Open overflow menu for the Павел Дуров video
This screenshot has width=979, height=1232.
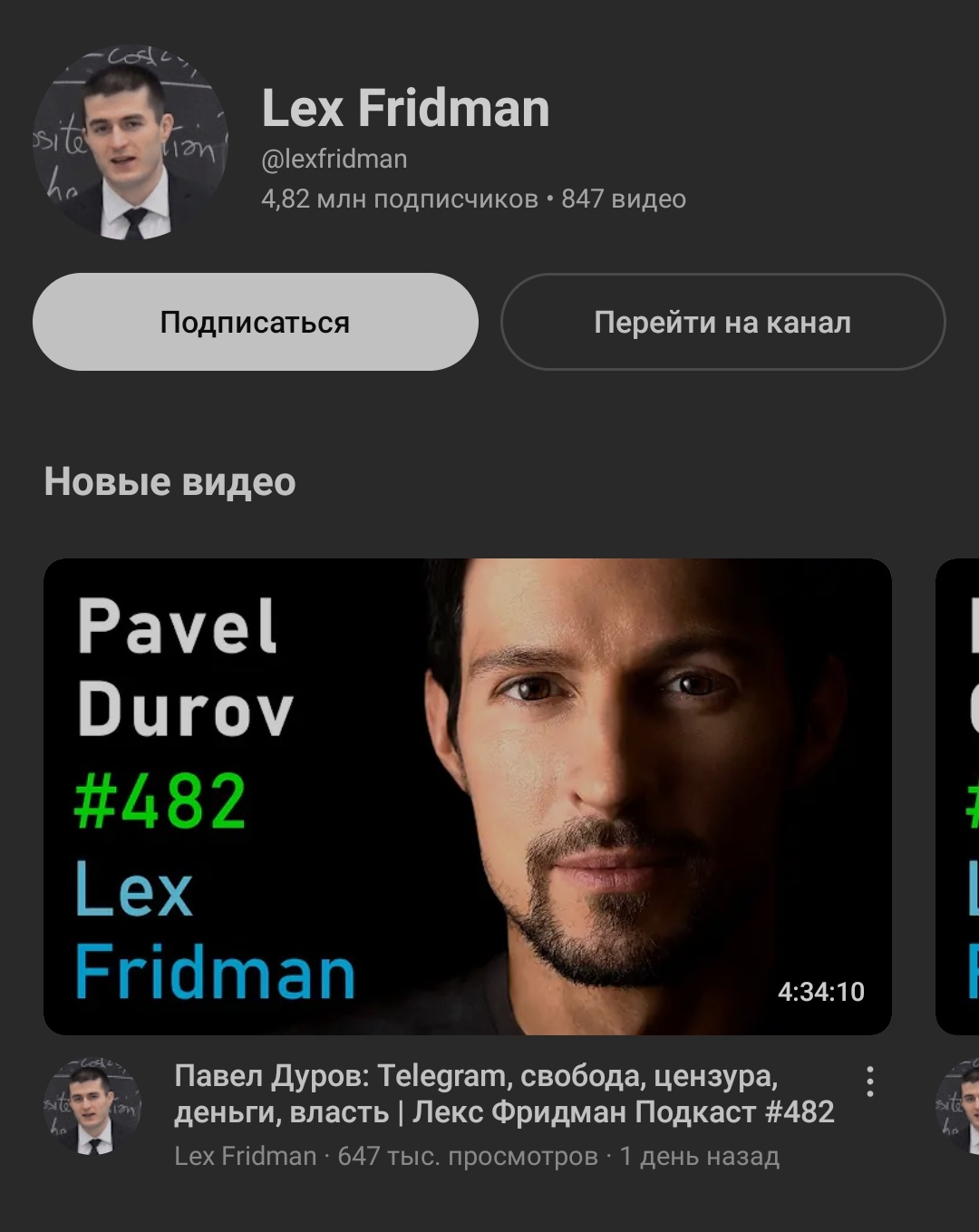pos(869,1082)
